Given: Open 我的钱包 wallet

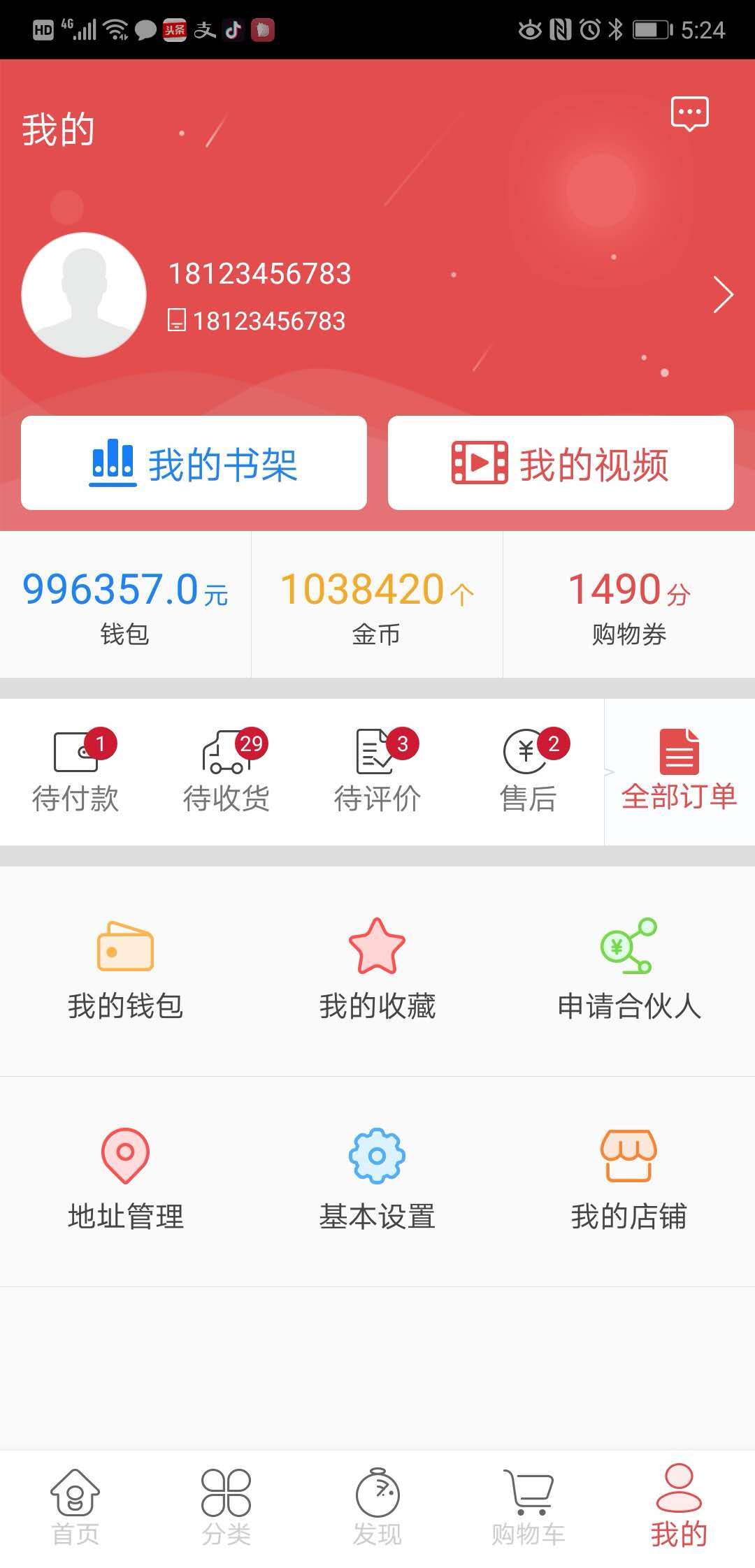Looking at the screenshot, I should 126,971.
